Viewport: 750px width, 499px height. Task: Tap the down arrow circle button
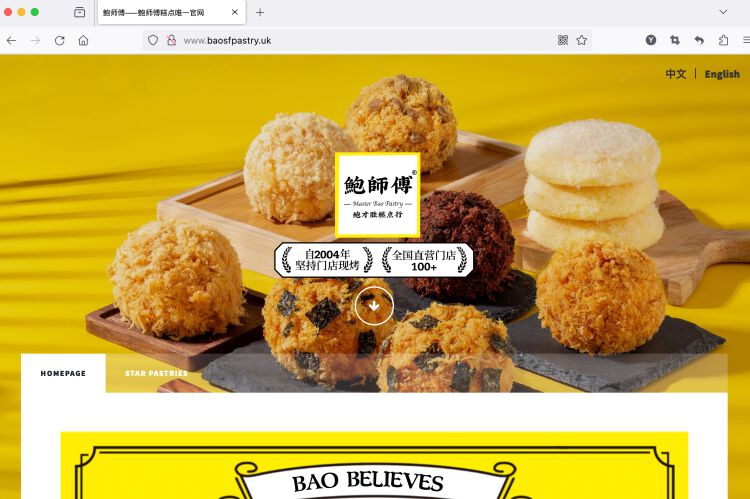coord(374,305)
